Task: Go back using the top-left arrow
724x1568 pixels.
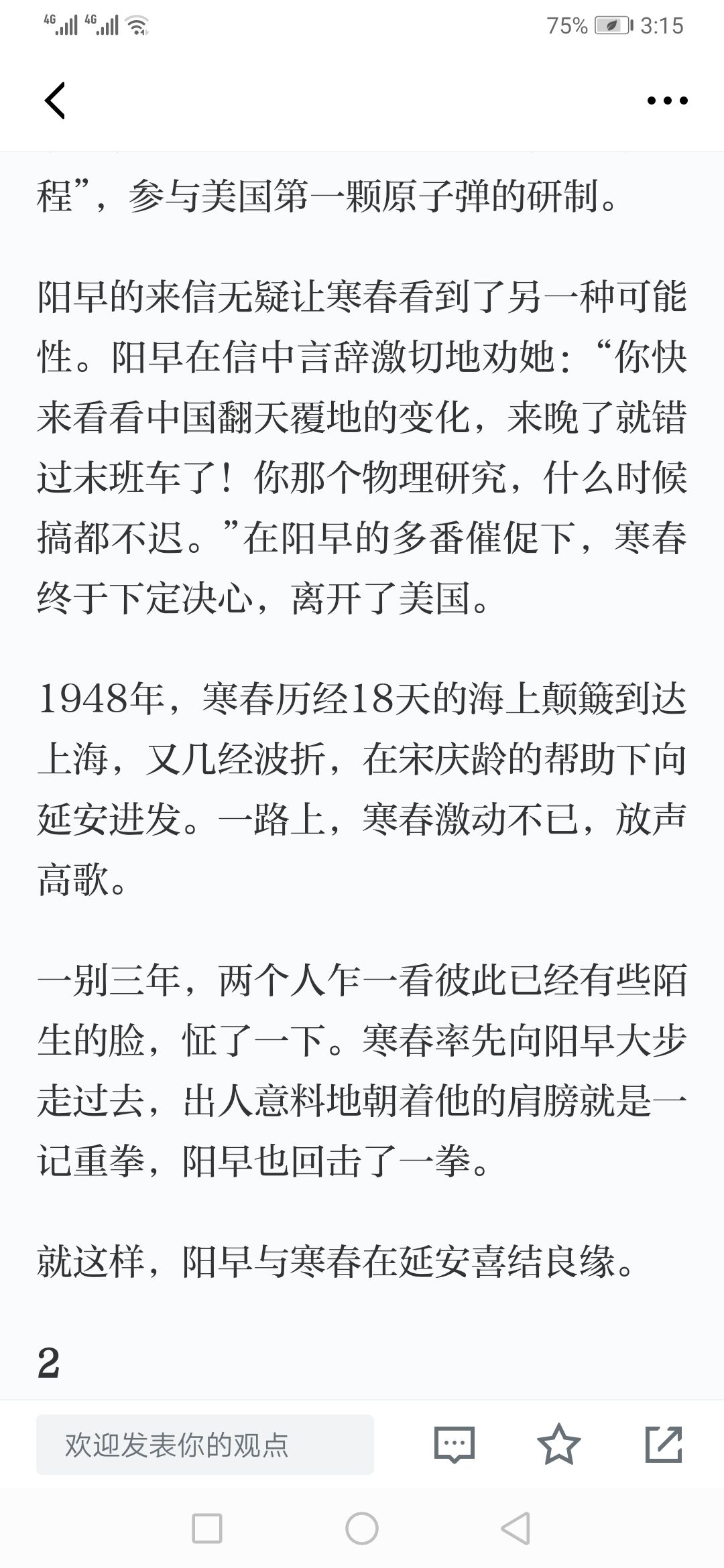Action: click(54, 101)
